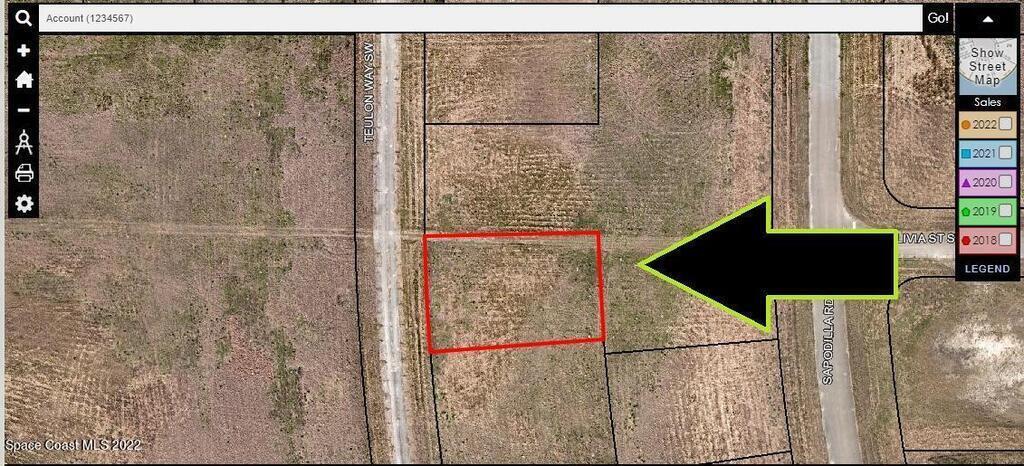The image size is (1024, 466).
Task: Return to the home map extent
Action: [23, 80]
